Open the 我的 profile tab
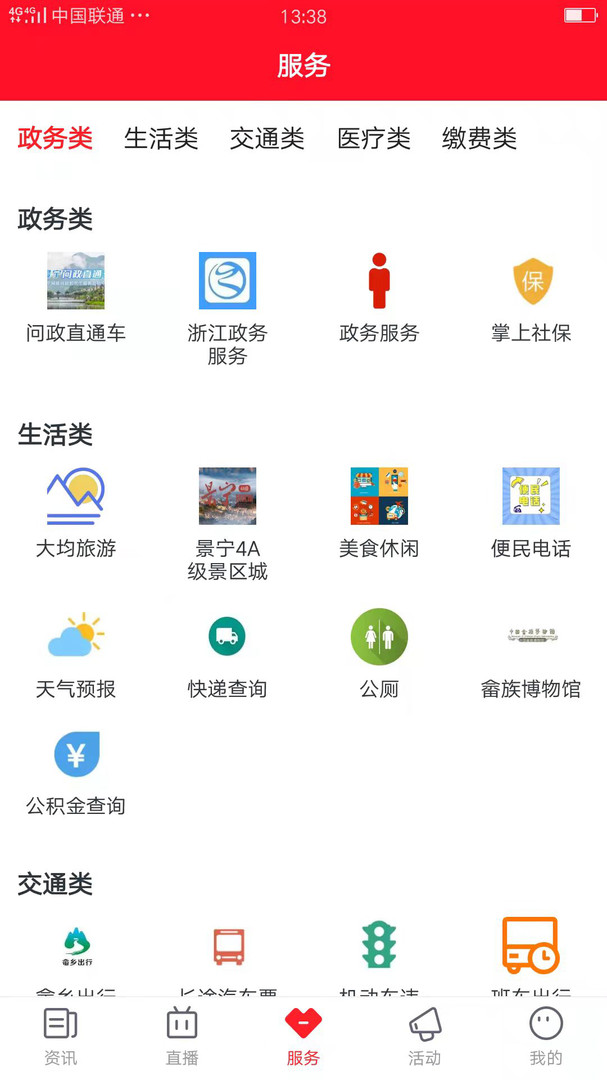Image resolution: width=607 pixels, height=1080 pixels. [546, 1036]
